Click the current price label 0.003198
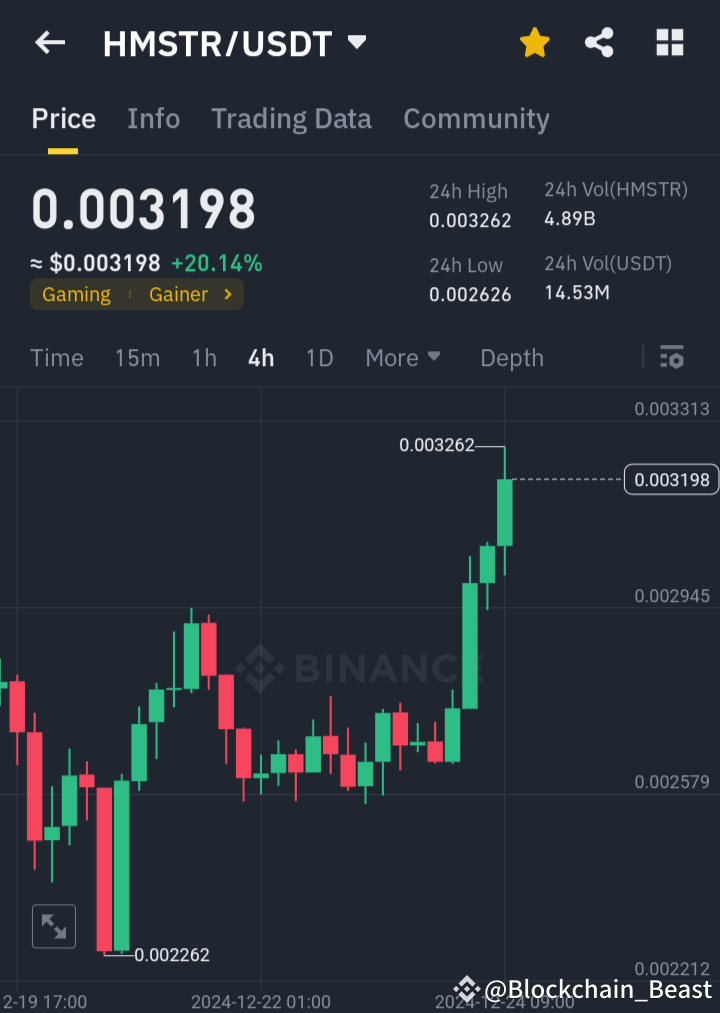Viewport: 720px width, 1013px height. pyautogui.click(x=671, y=479)
